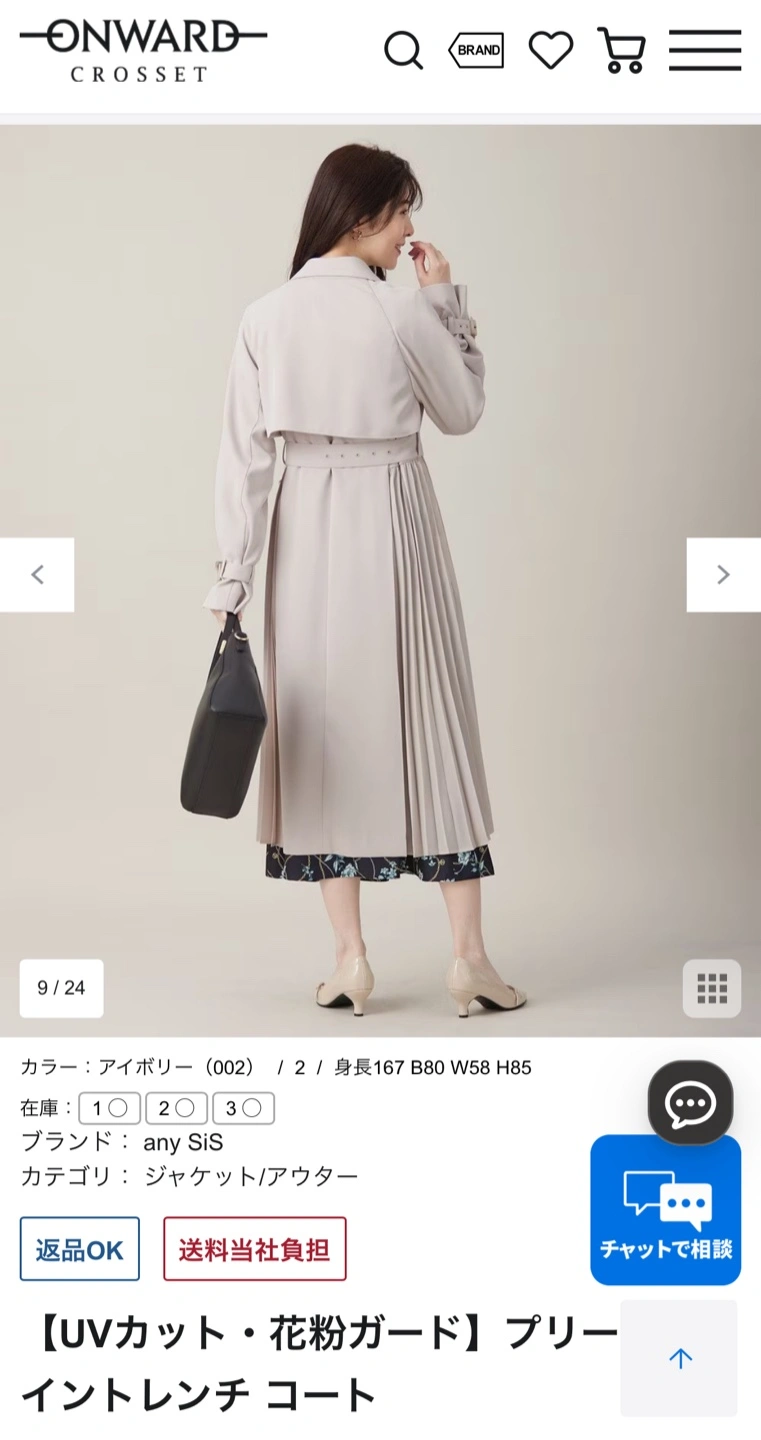Open the any SiS brand link

(x=184, y=1142)
